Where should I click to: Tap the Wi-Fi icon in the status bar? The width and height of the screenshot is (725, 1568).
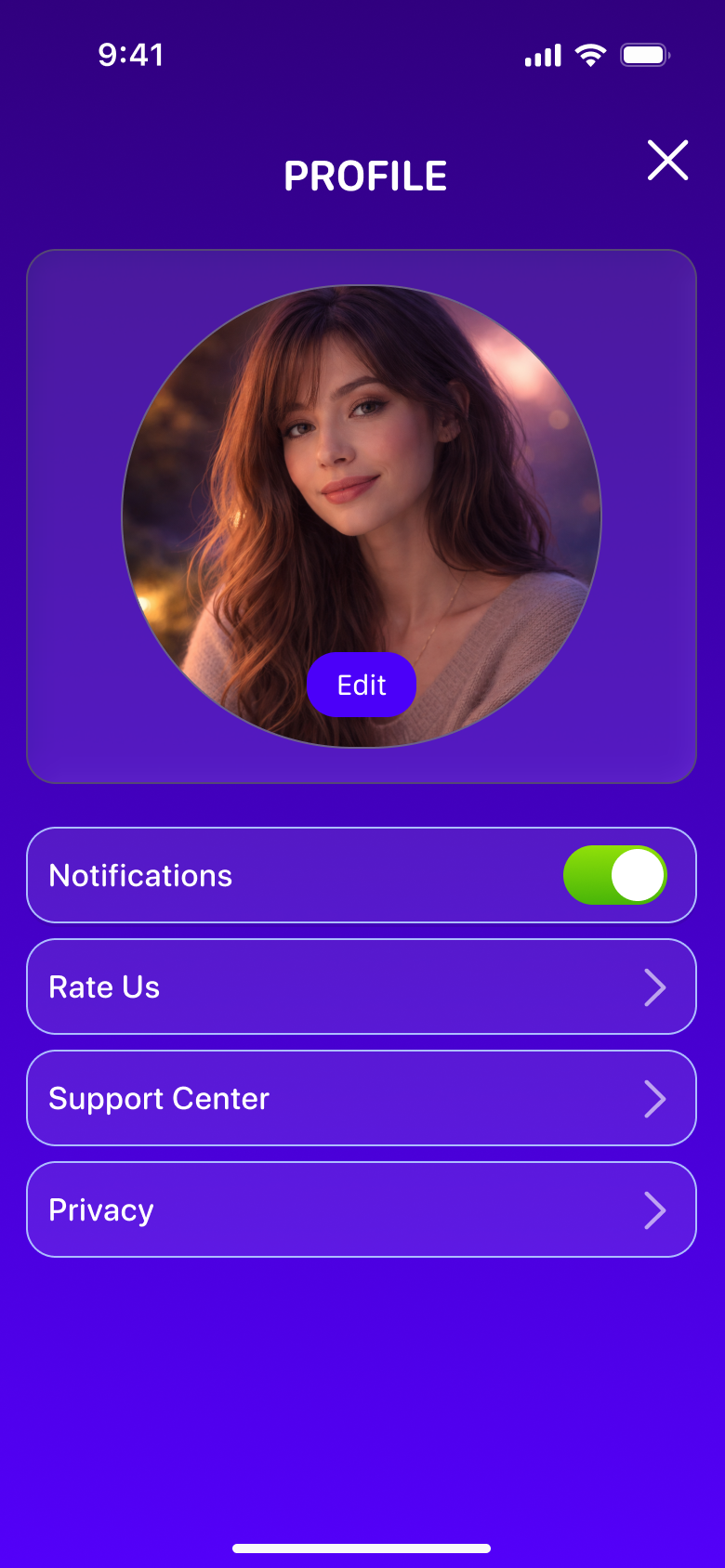(592, 54)
